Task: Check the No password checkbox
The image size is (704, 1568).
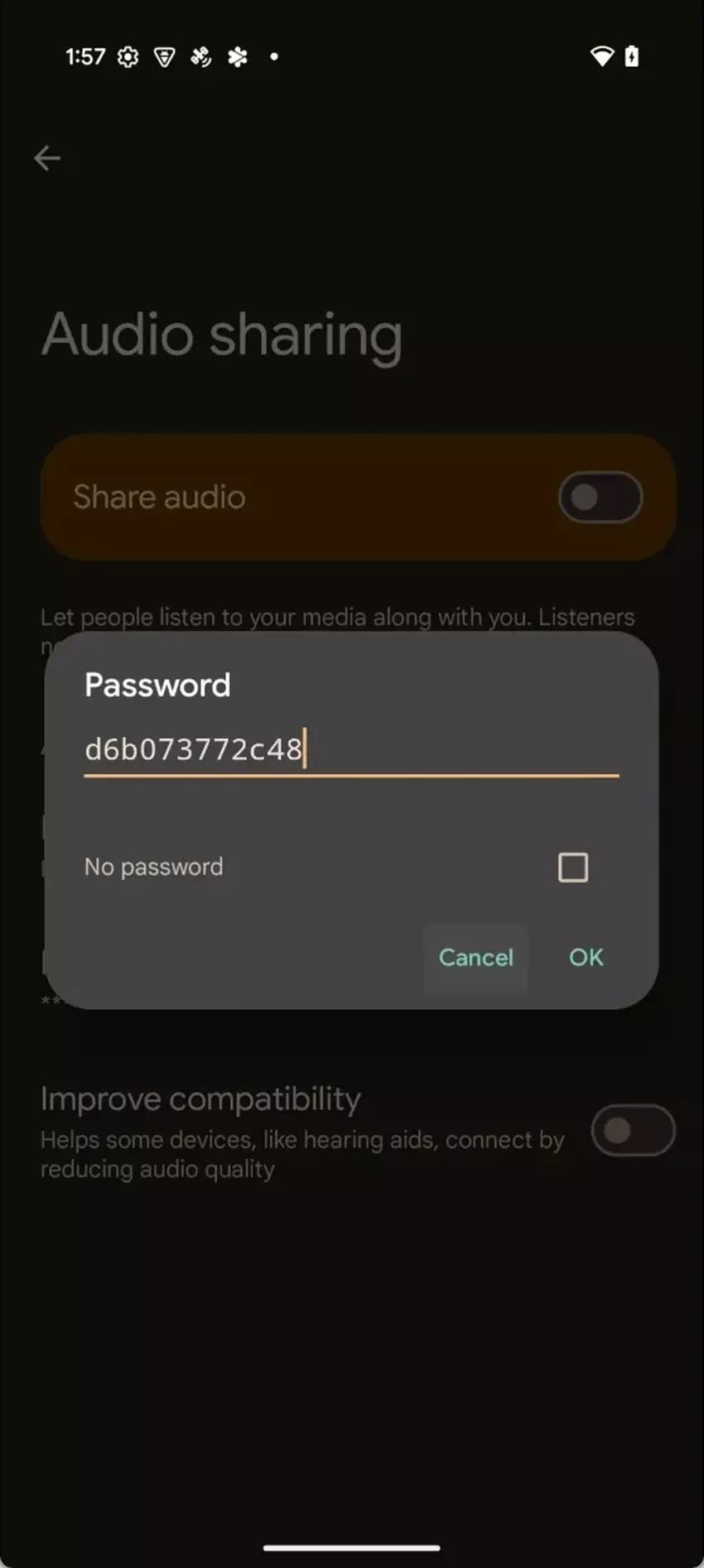Action: pyautogui.click(x=573, y=867)
